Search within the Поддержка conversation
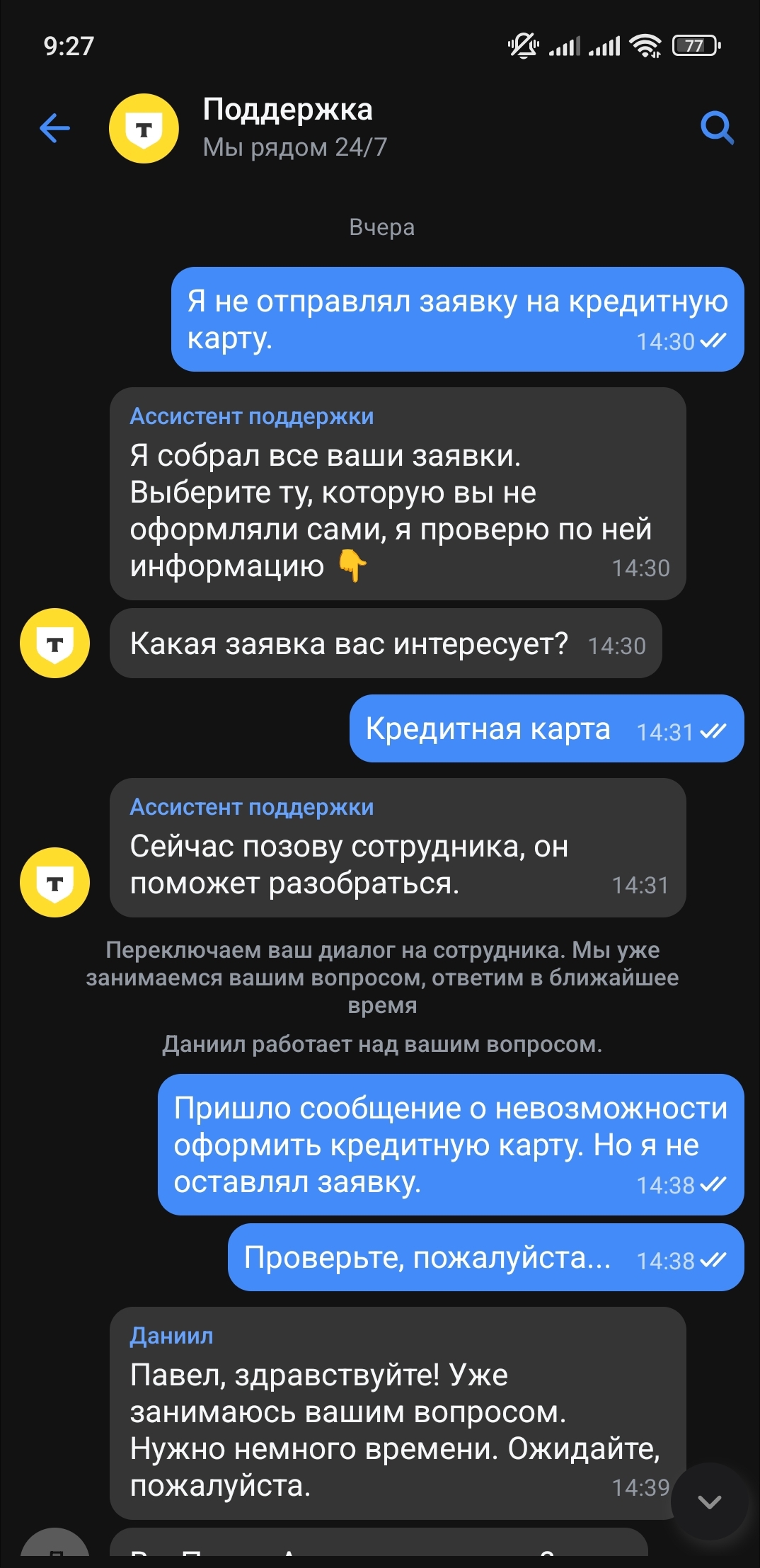The height and width of the screenshot is (1568, 760). pos(716,128)
